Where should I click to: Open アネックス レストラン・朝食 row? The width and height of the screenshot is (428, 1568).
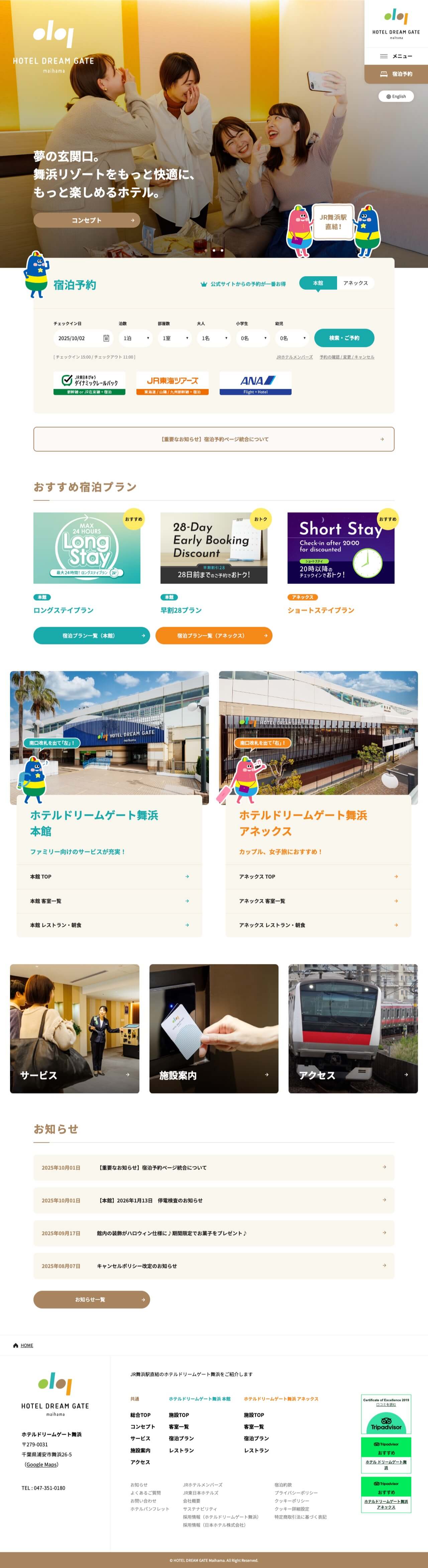318,925
